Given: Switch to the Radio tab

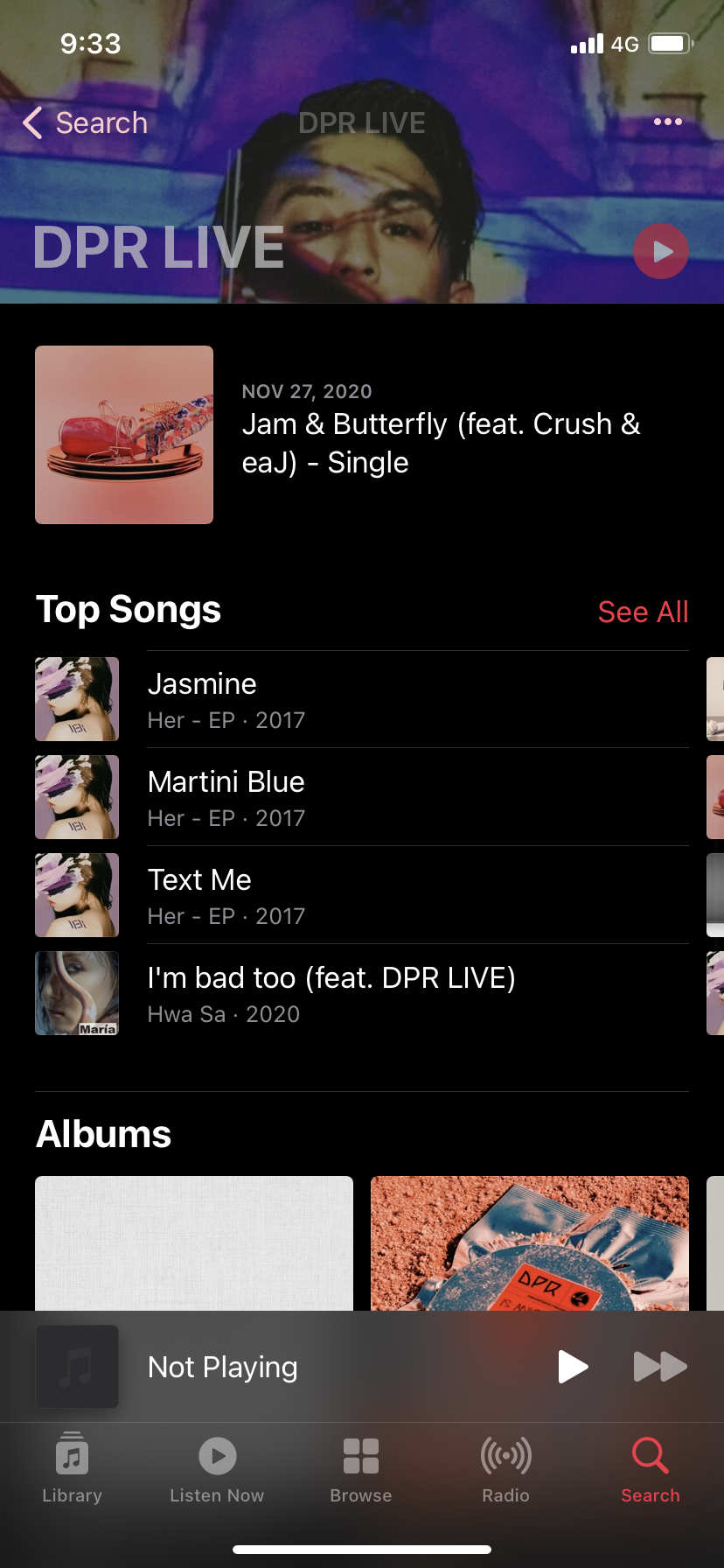Looking at the screenshot, I should point(505,1468).
